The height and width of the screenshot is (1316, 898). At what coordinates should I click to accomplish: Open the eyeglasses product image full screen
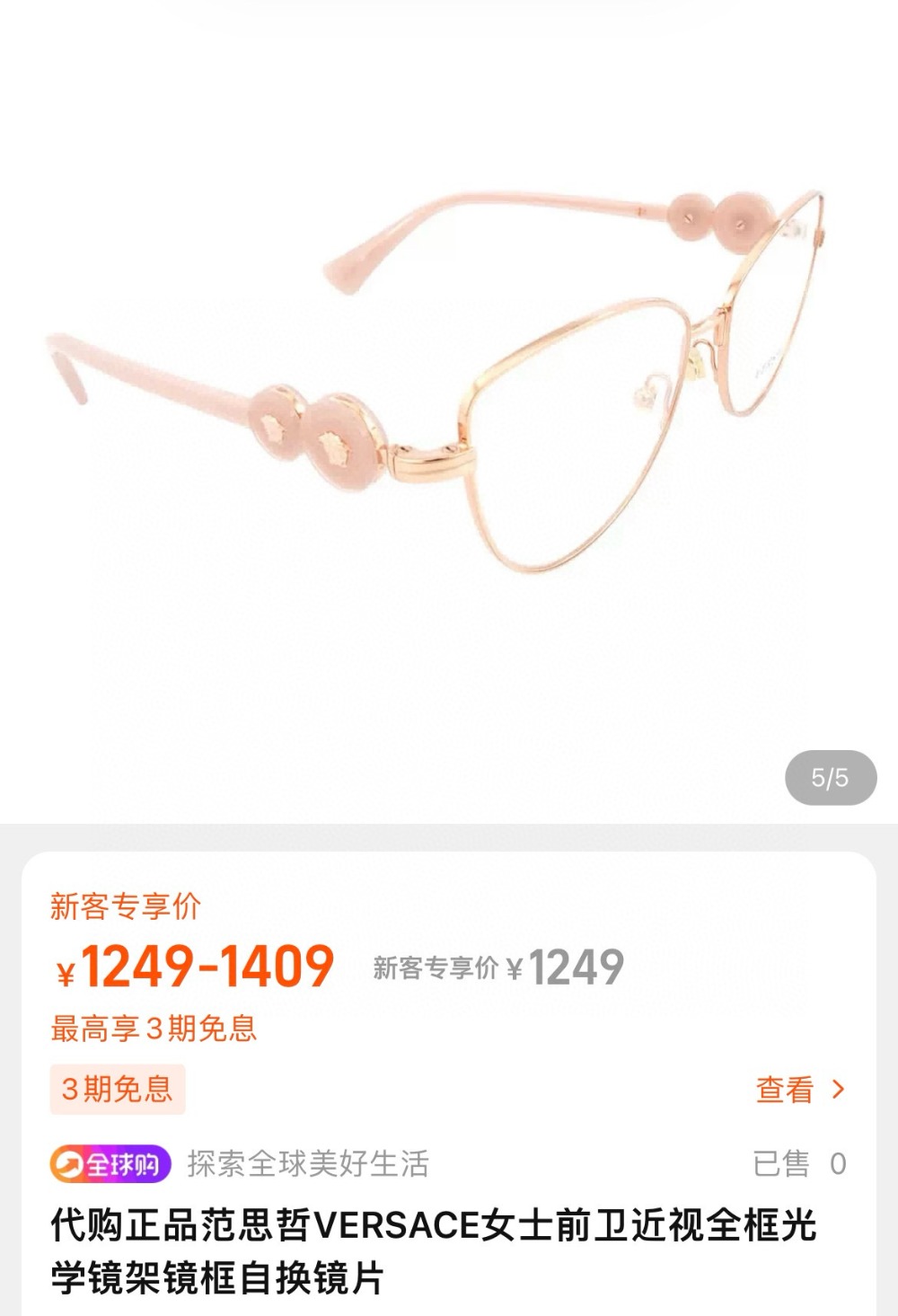[449, 395]
